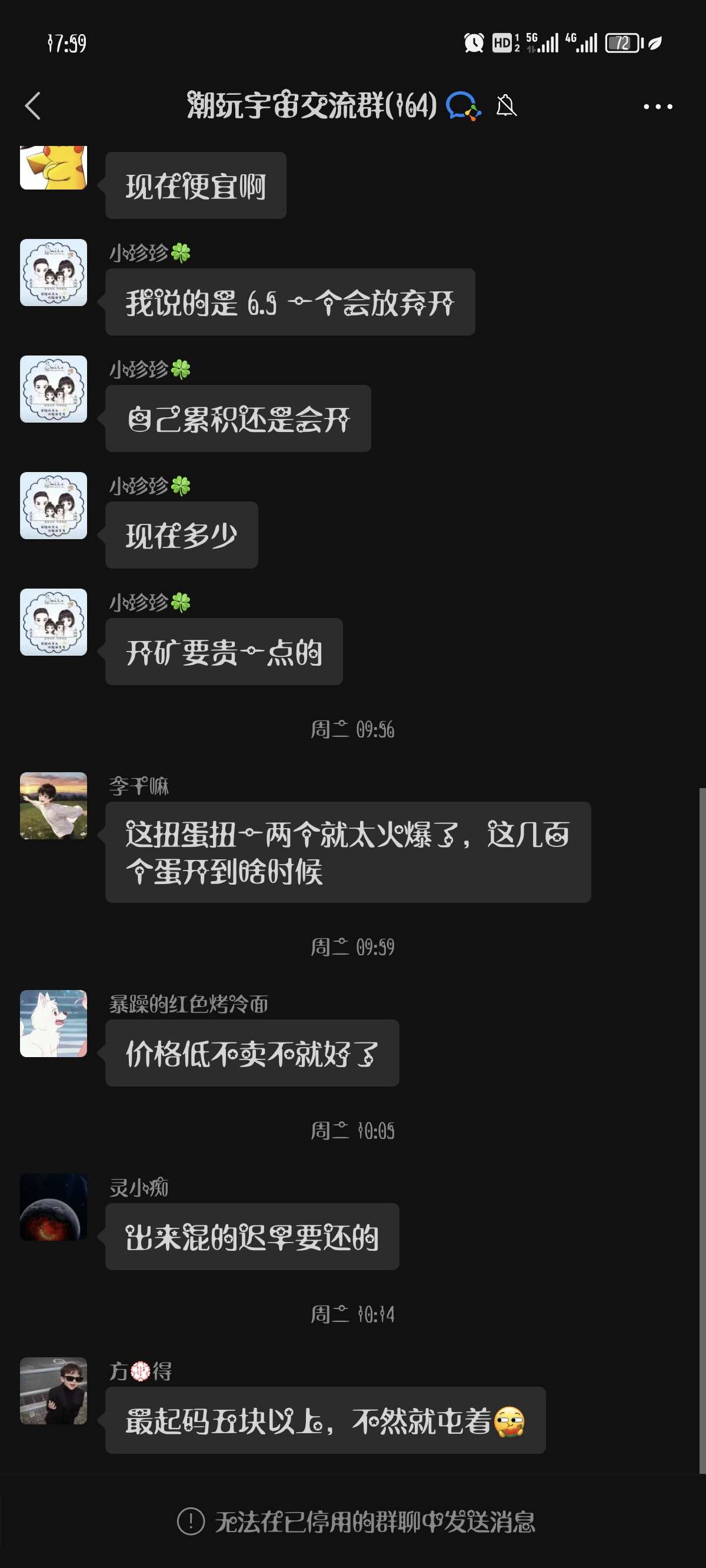This screenshot has height=1568, width=706.
Task: View 灵小痴's avatar profile
Action: pyautogui.click(x=54, y=1207)
